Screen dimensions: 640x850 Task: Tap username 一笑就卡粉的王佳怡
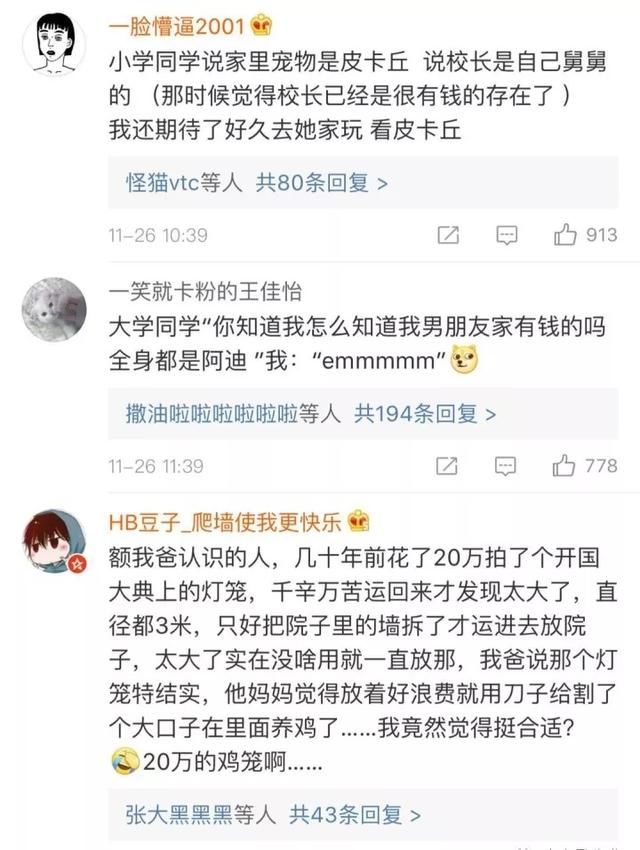point(206,292)
